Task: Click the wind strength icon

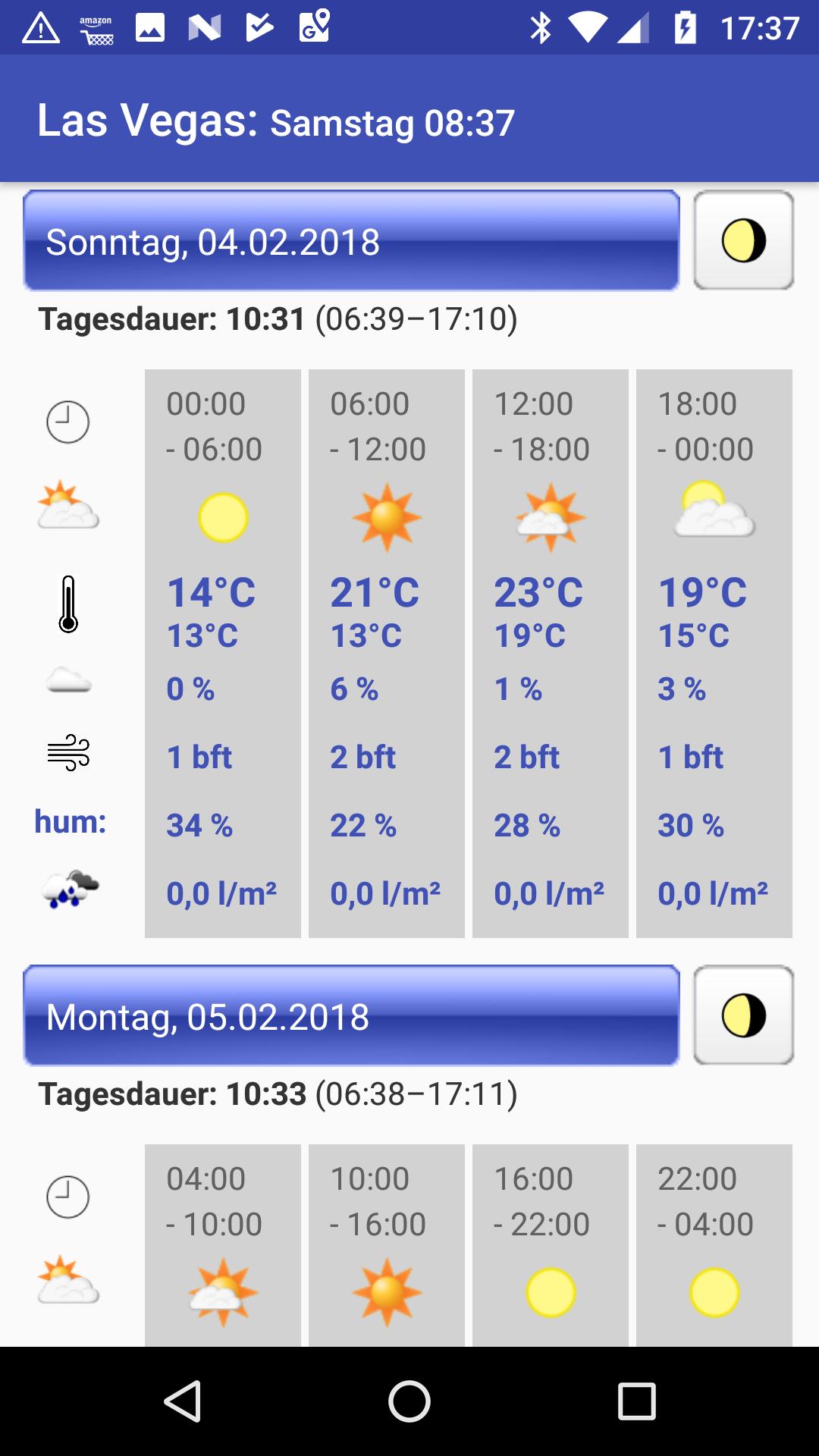Action: (67, 753)
